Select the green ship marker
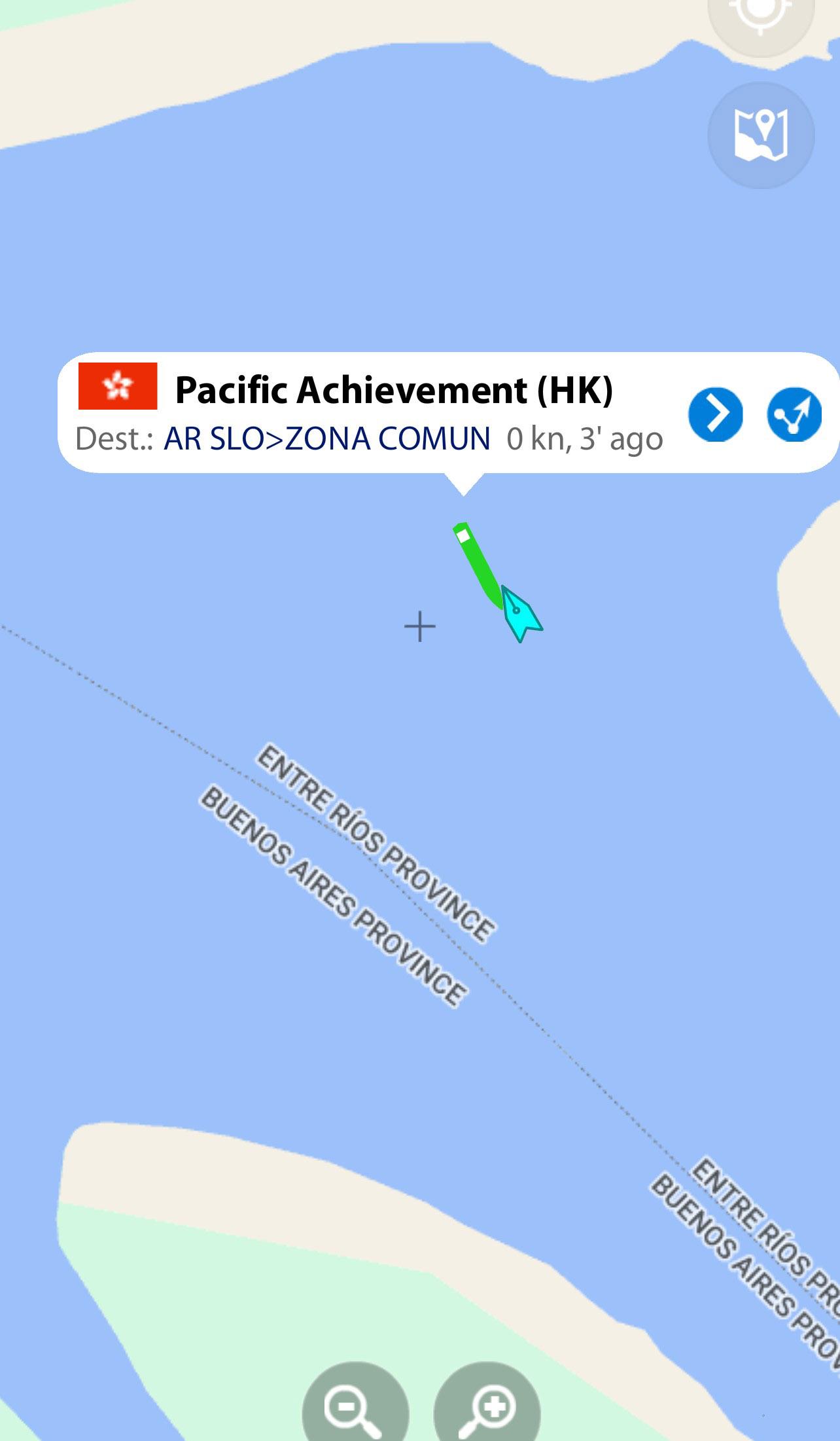840x1441 pixels. [x=478, y=564]
